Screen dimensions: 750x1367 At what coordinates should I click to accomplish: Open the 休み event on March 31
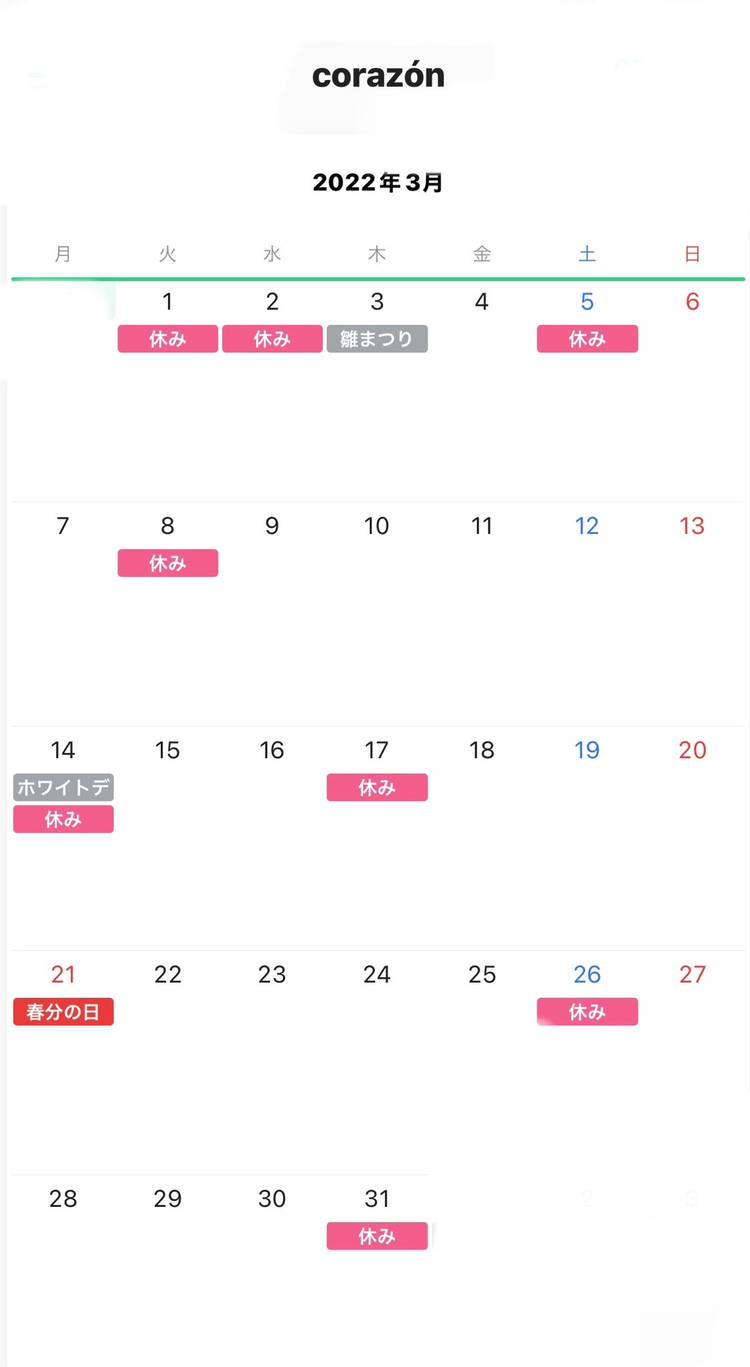[377, 1236]
